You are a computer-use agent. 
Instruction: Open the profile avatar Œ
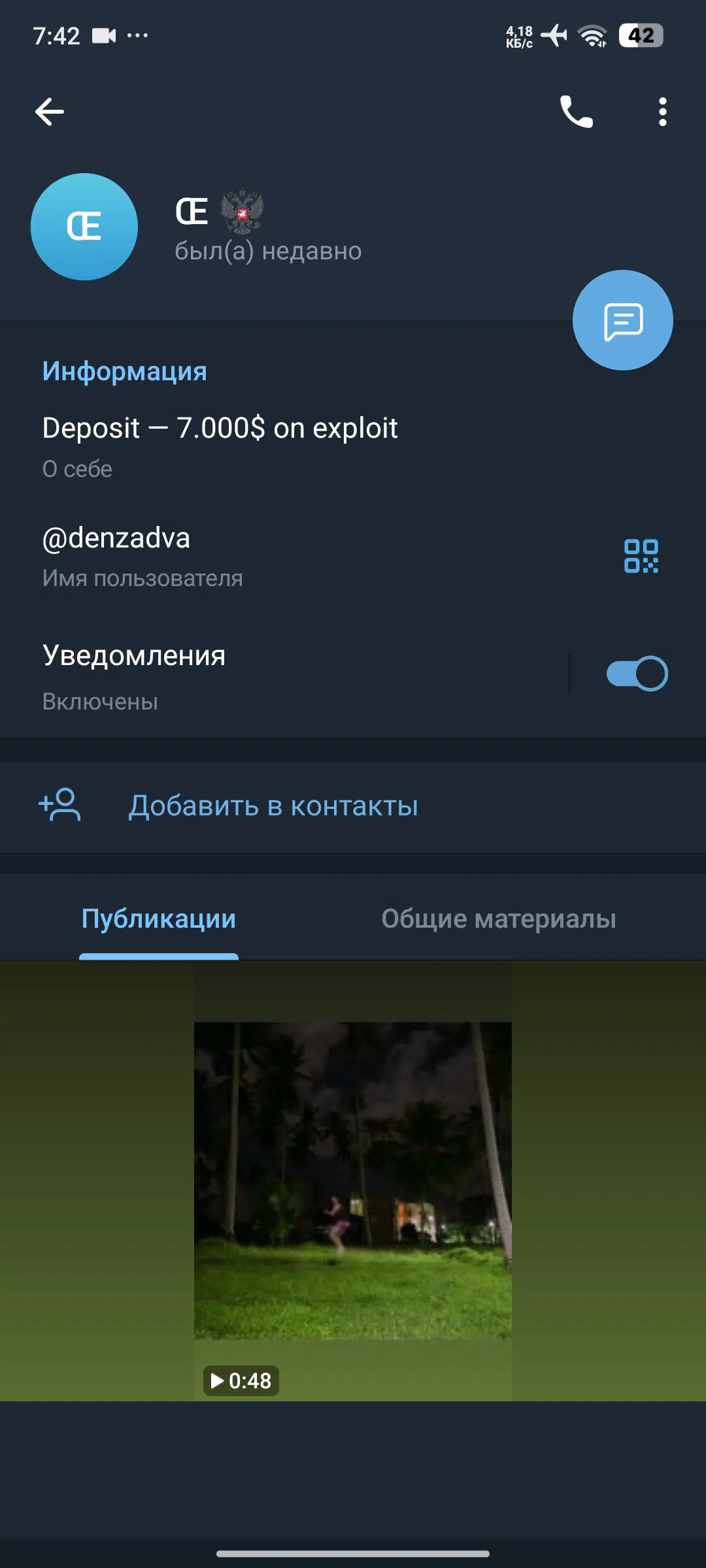click(x=84, y=227)
